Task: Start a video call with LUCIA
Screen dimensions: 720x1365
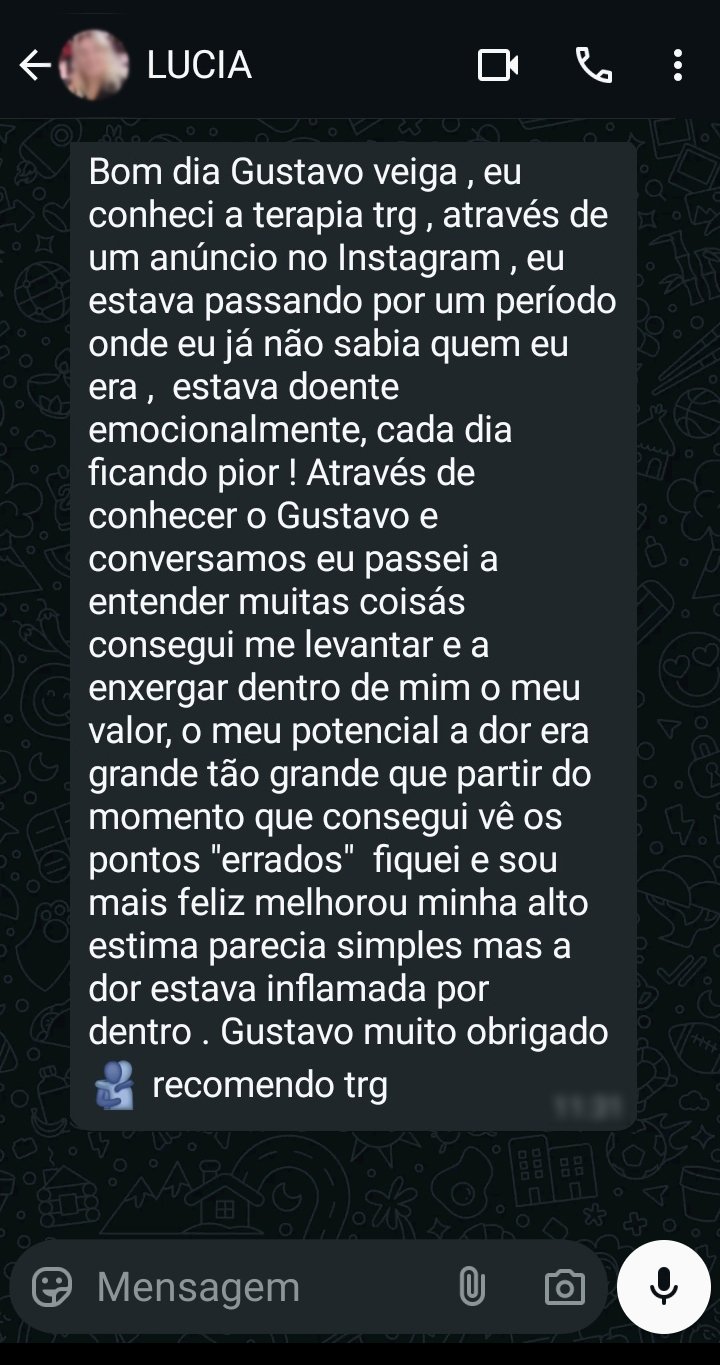Action: 498,66
